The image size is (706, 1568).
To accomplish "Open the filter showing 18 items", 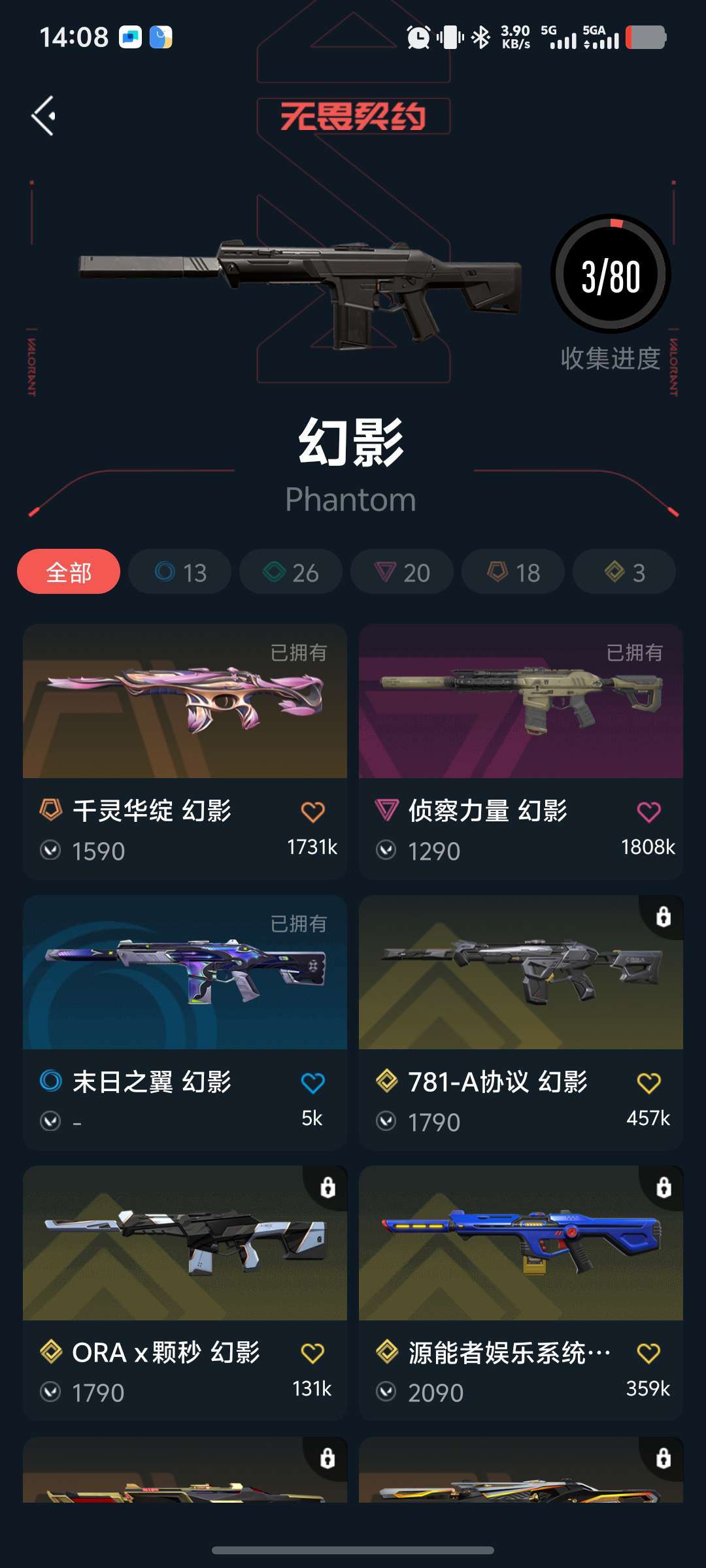I will click(x=513, y=571).
